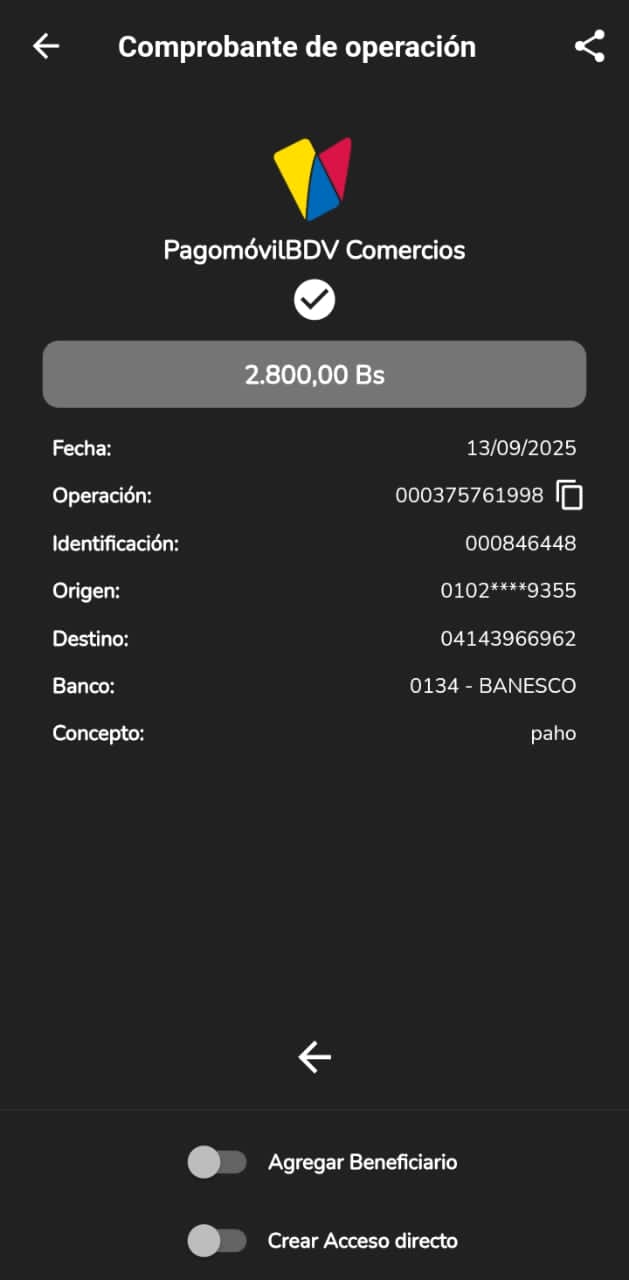Go back using the top-left arrow

click(x=46, y=46)
